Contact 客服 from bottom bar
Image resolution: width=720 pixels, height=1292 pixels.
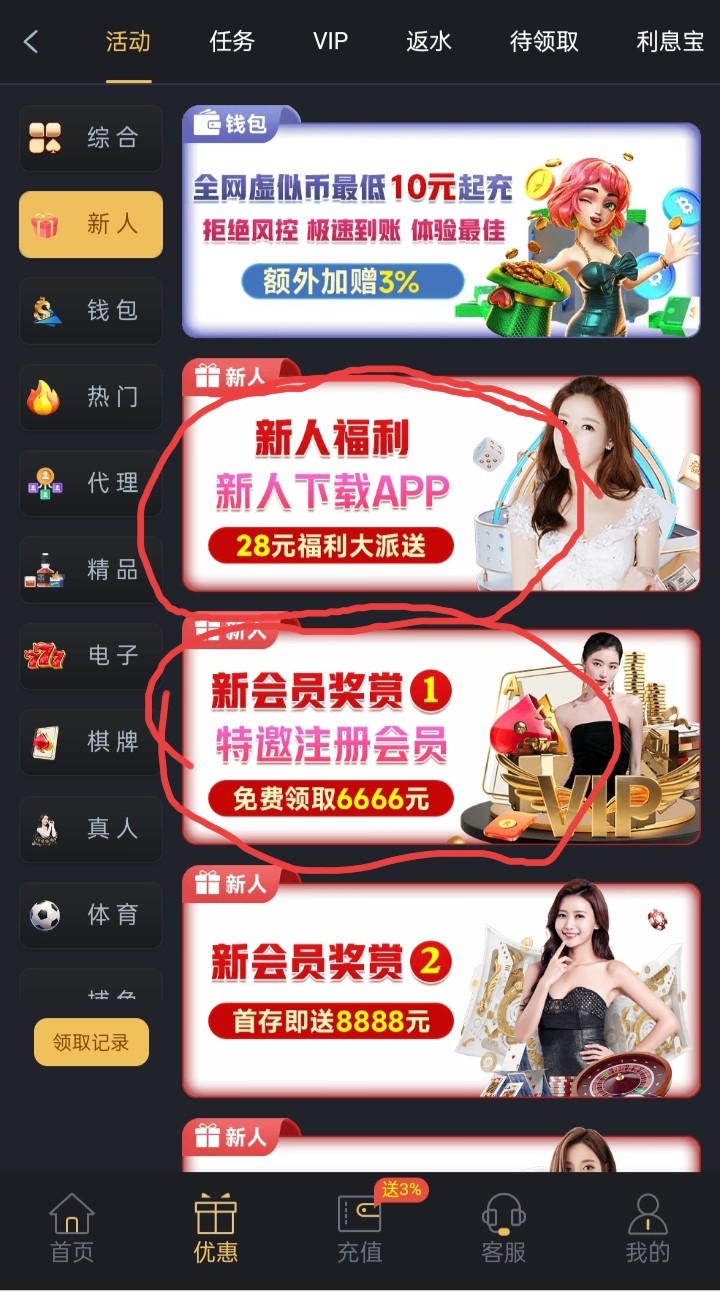pos(503,1228)
